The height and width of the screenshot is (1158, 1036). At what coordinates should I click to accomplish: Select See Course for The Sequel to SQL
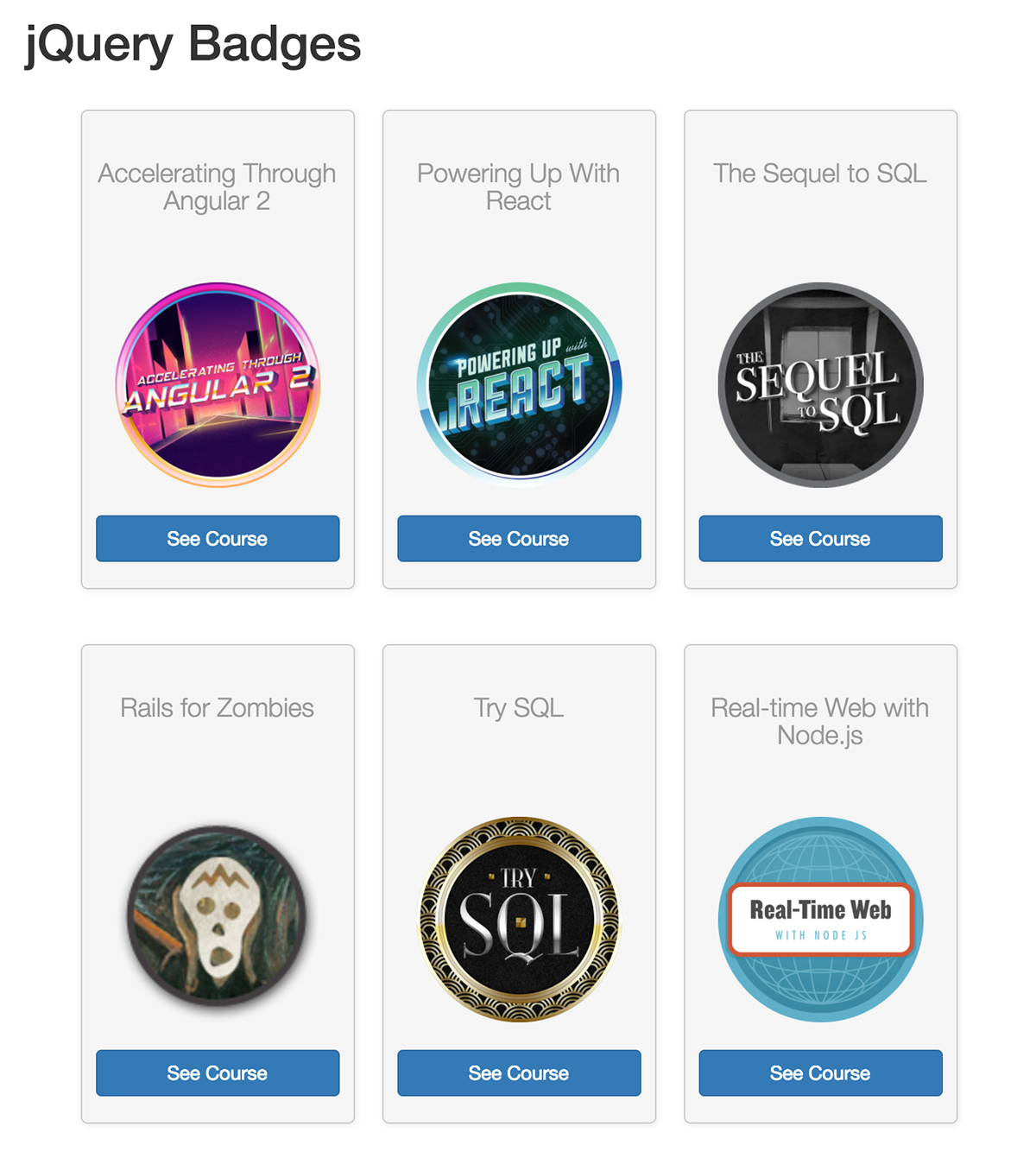820,539
